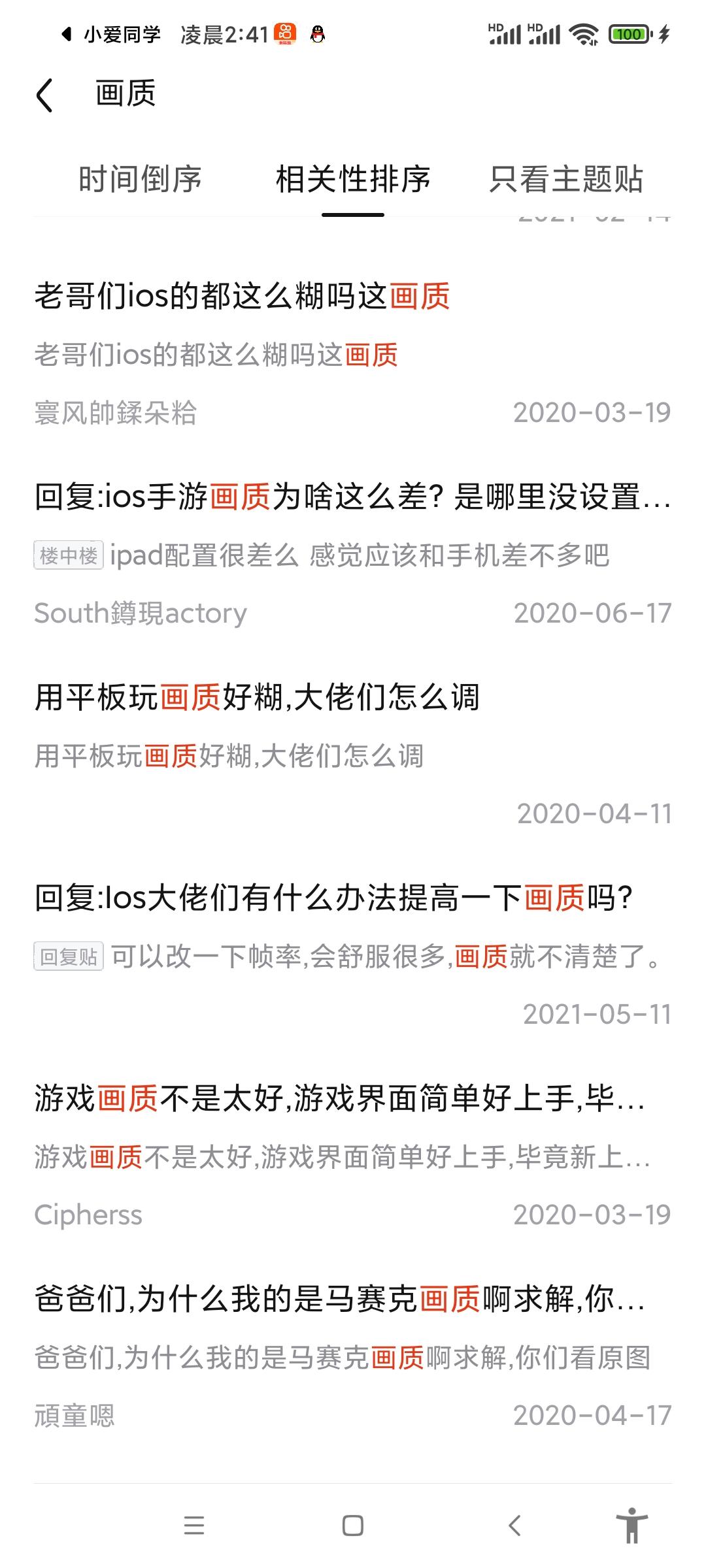Tap the system back button in navigation bar
706x1568 pixels.
514,1526
